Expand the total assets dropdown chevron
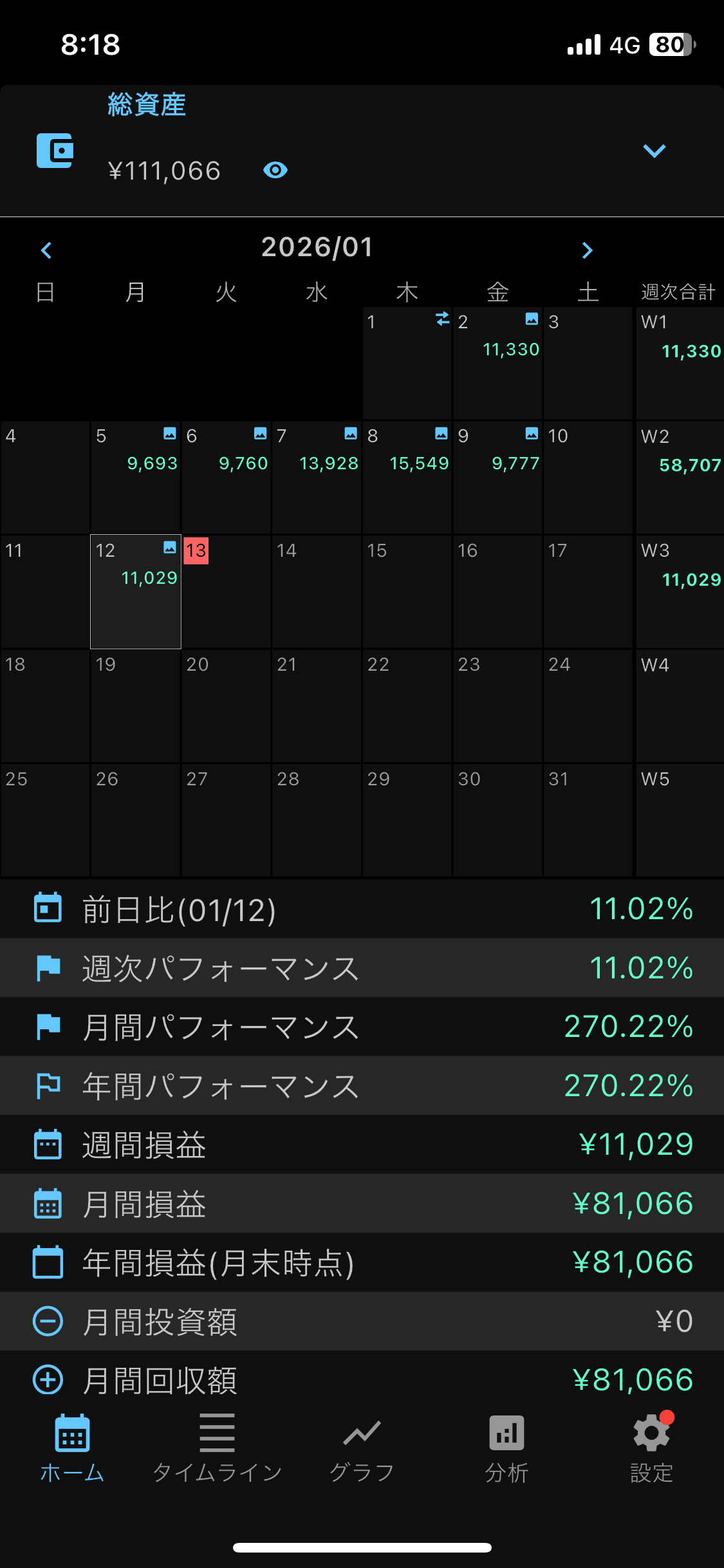Image resolution: width=724 pixels, height=1568 pixels. (654, 151)
